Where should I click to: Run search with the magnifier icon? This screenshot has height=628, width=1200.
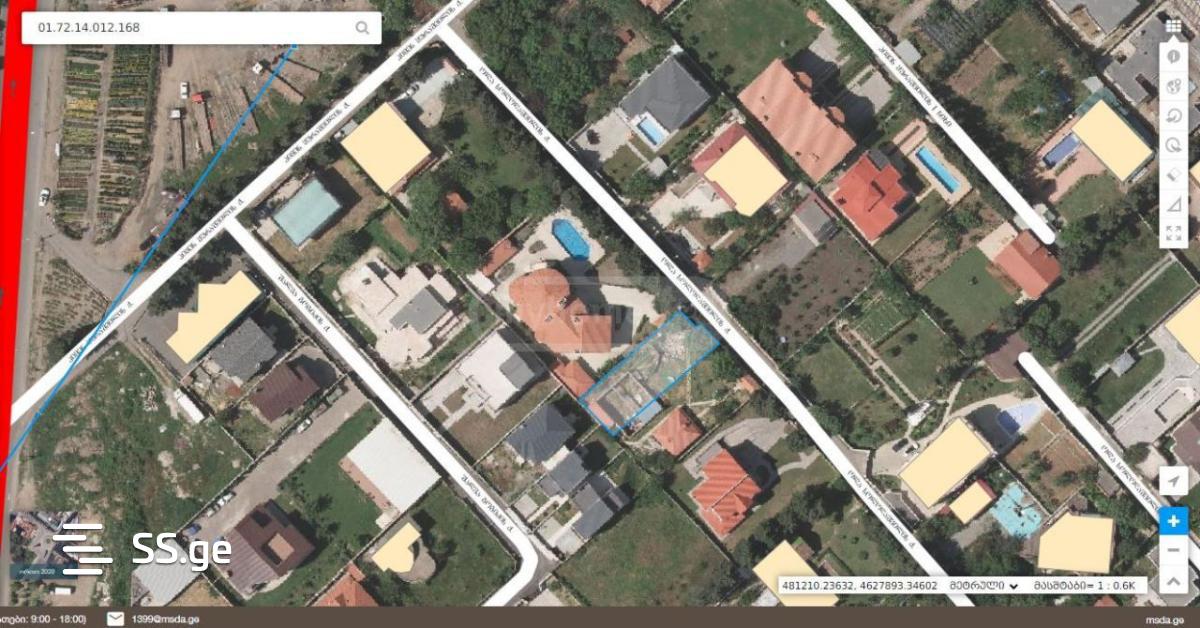click(x=362, y=28)
